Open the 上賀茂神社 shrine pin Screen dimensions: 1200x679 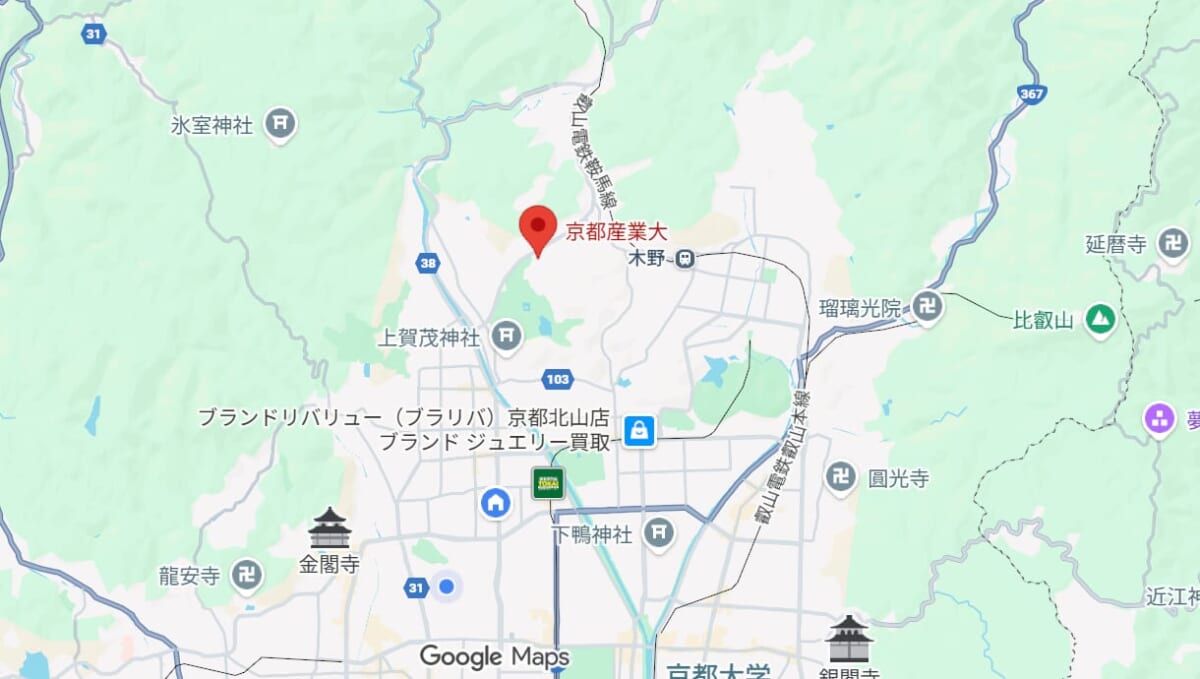click(x=507, y=337)
